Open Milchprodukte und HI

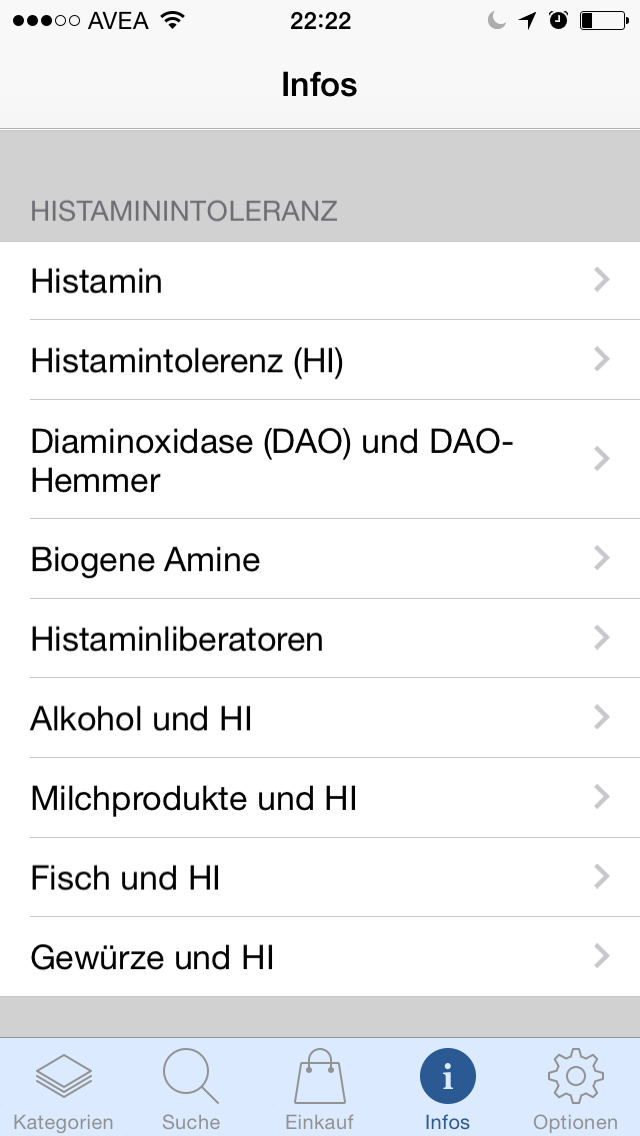coord(320,798)
